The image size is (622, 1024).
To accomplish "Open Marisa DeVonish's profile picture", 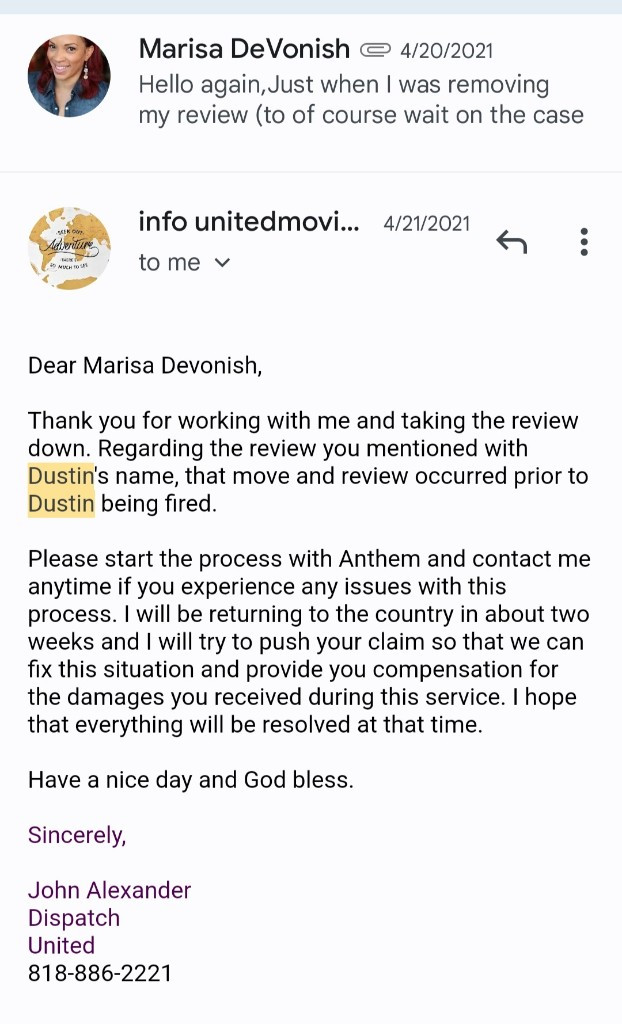I will pyautogui.click(x=69, y=76).
